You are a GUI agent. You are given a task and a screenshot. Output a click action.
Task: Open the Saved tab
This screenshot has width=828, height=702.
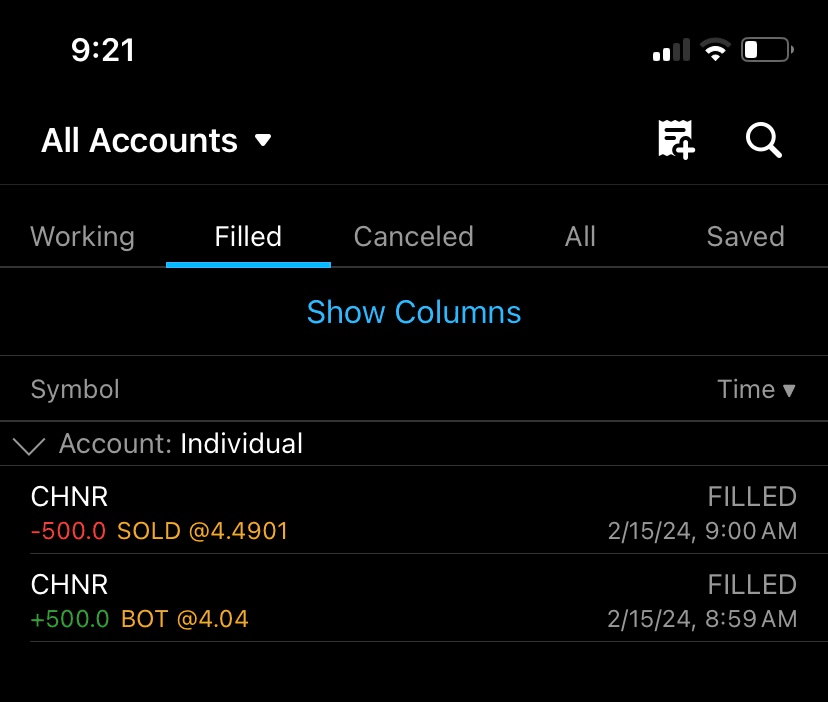745,237
